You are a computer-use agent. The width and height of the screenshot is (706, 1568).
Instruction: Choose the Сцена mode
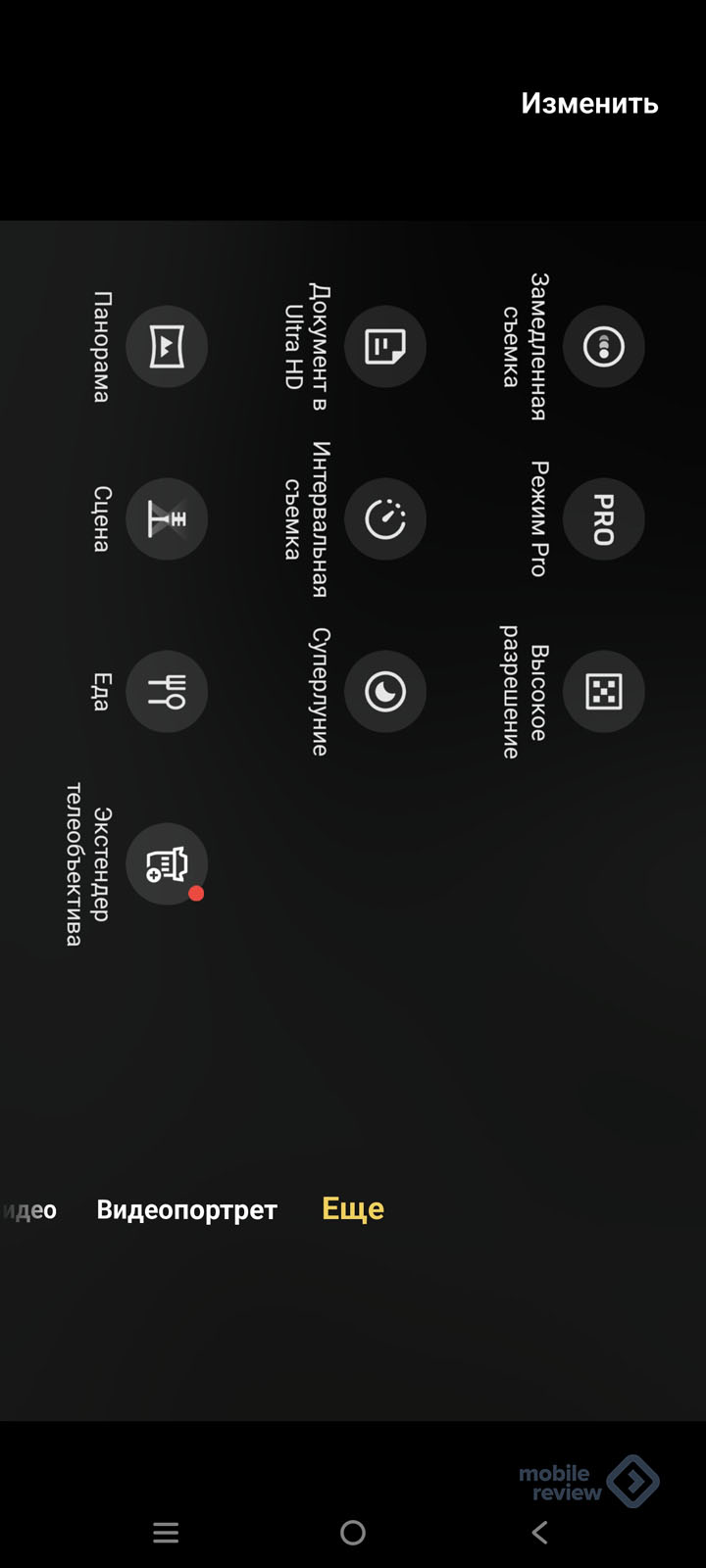[167, 519]
